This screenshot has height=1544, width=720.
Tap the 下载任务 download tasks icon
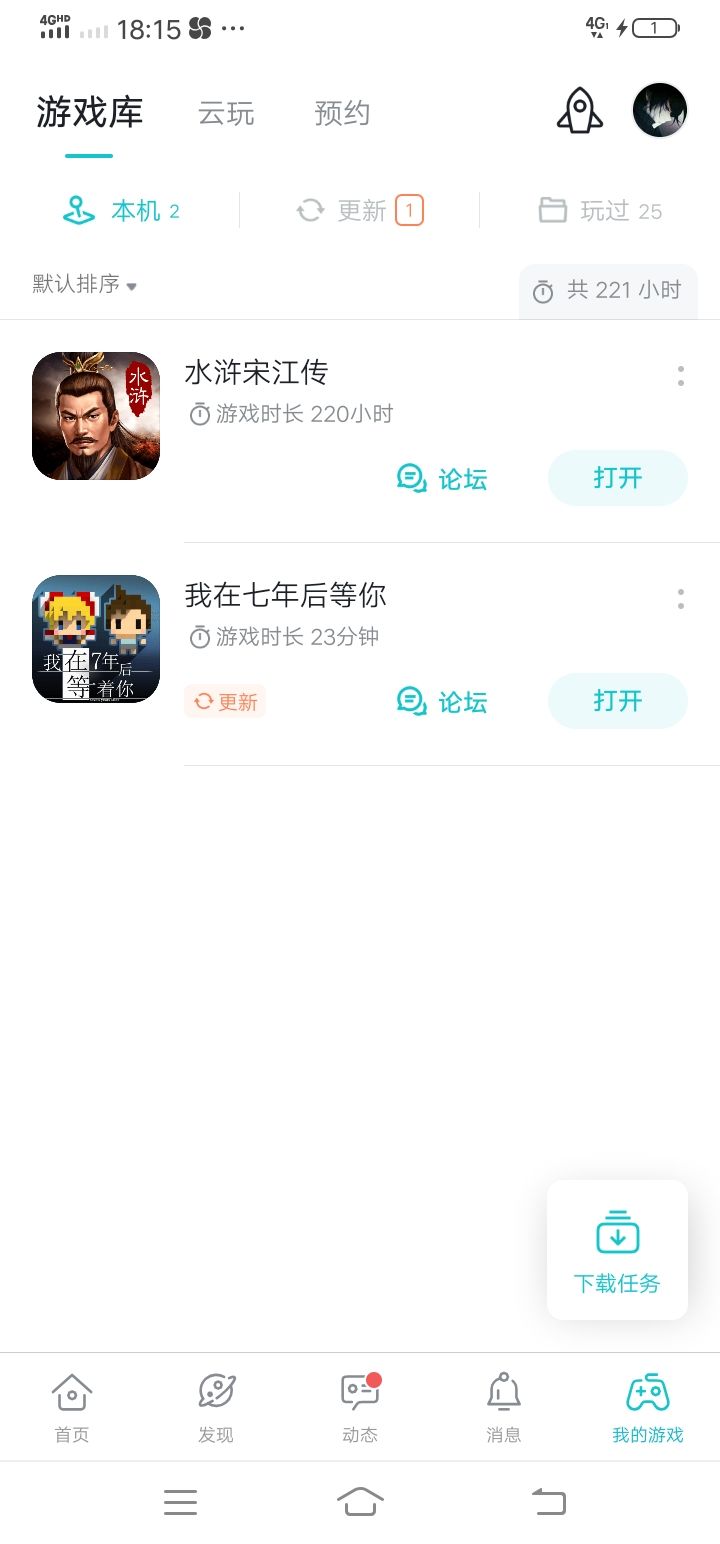point(617,1232)
